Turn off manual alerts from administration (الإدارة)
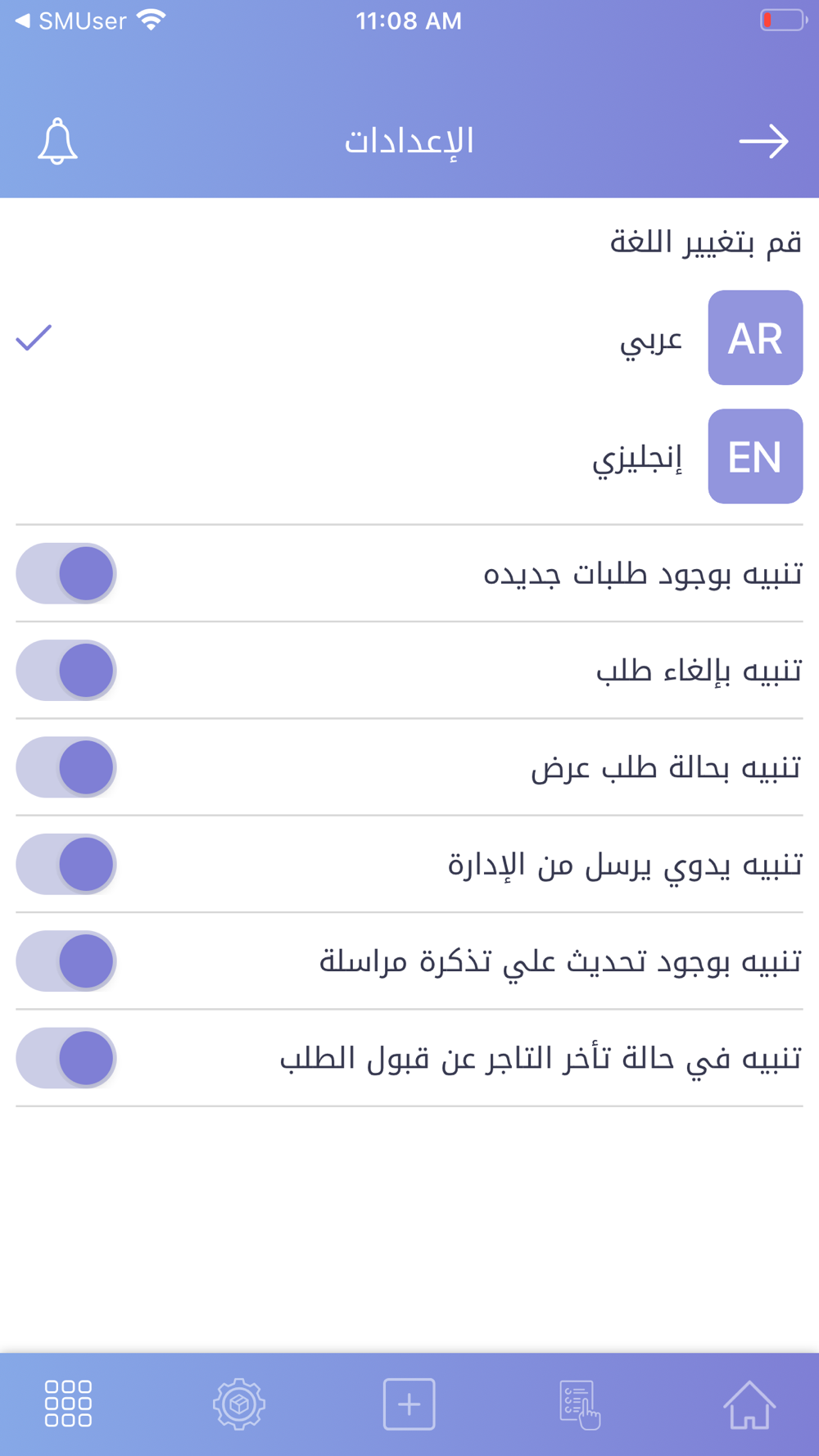Screen dimensions: 819x1456 (66, 864)
